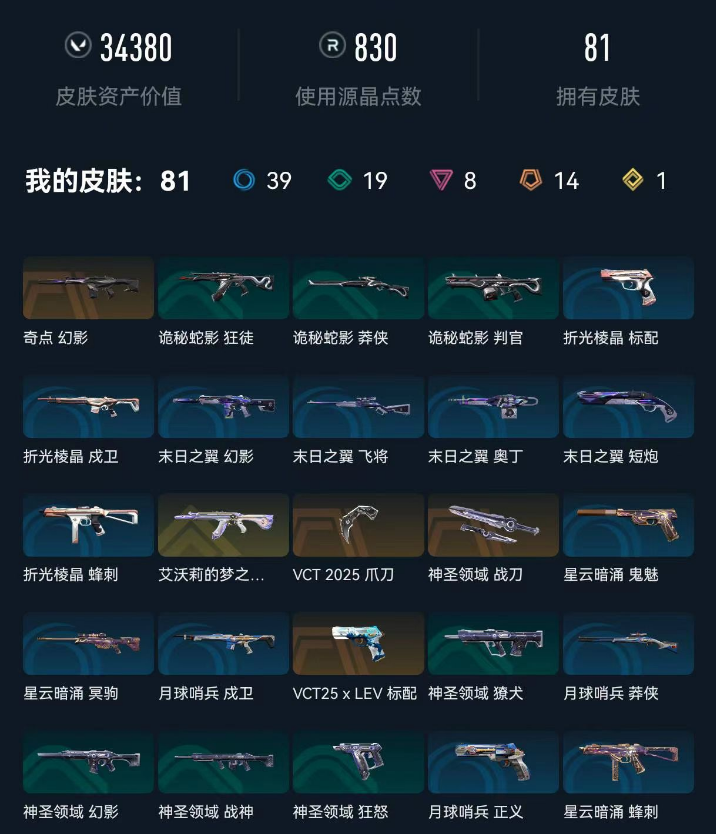Tap the 月球哨兵 戍卫 skin
This screenshot has height=834, width=716.
(x=223, y=643)
